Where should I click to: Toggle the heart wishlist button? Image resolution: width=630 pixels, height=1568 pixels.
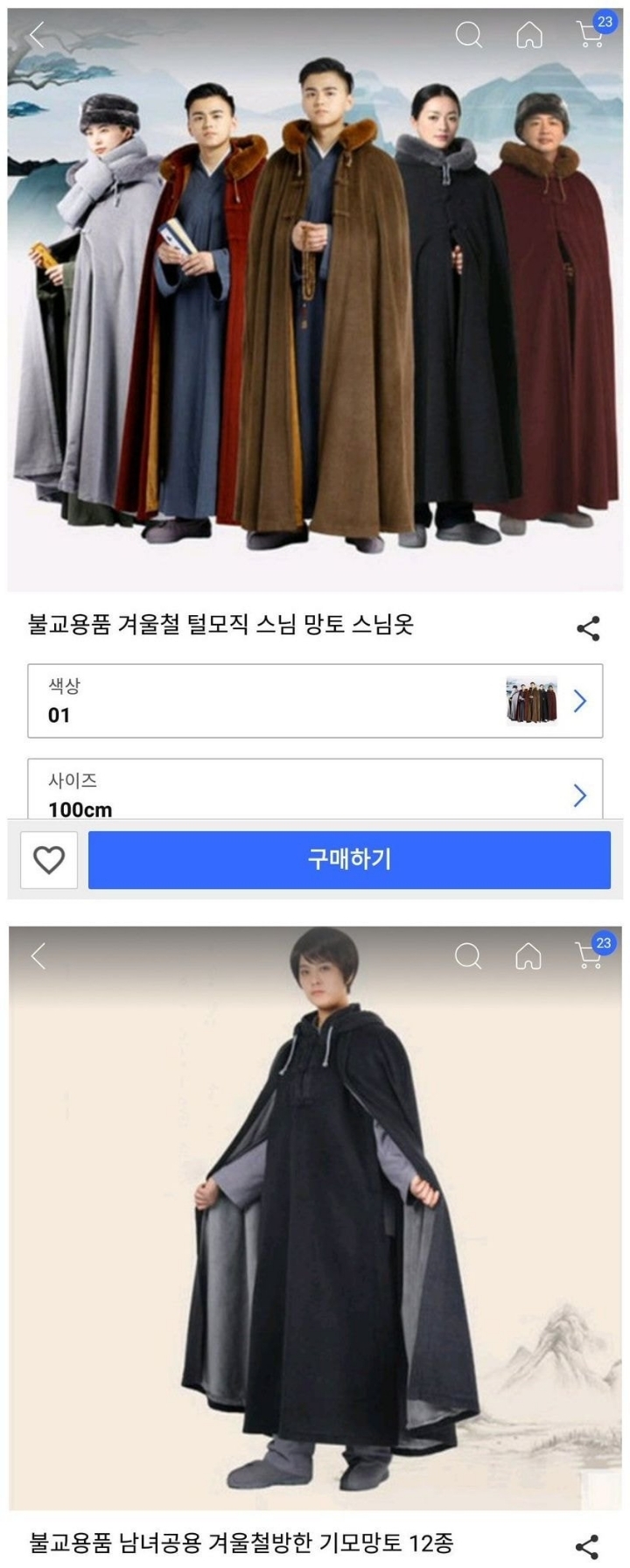(x=48, y=860)
